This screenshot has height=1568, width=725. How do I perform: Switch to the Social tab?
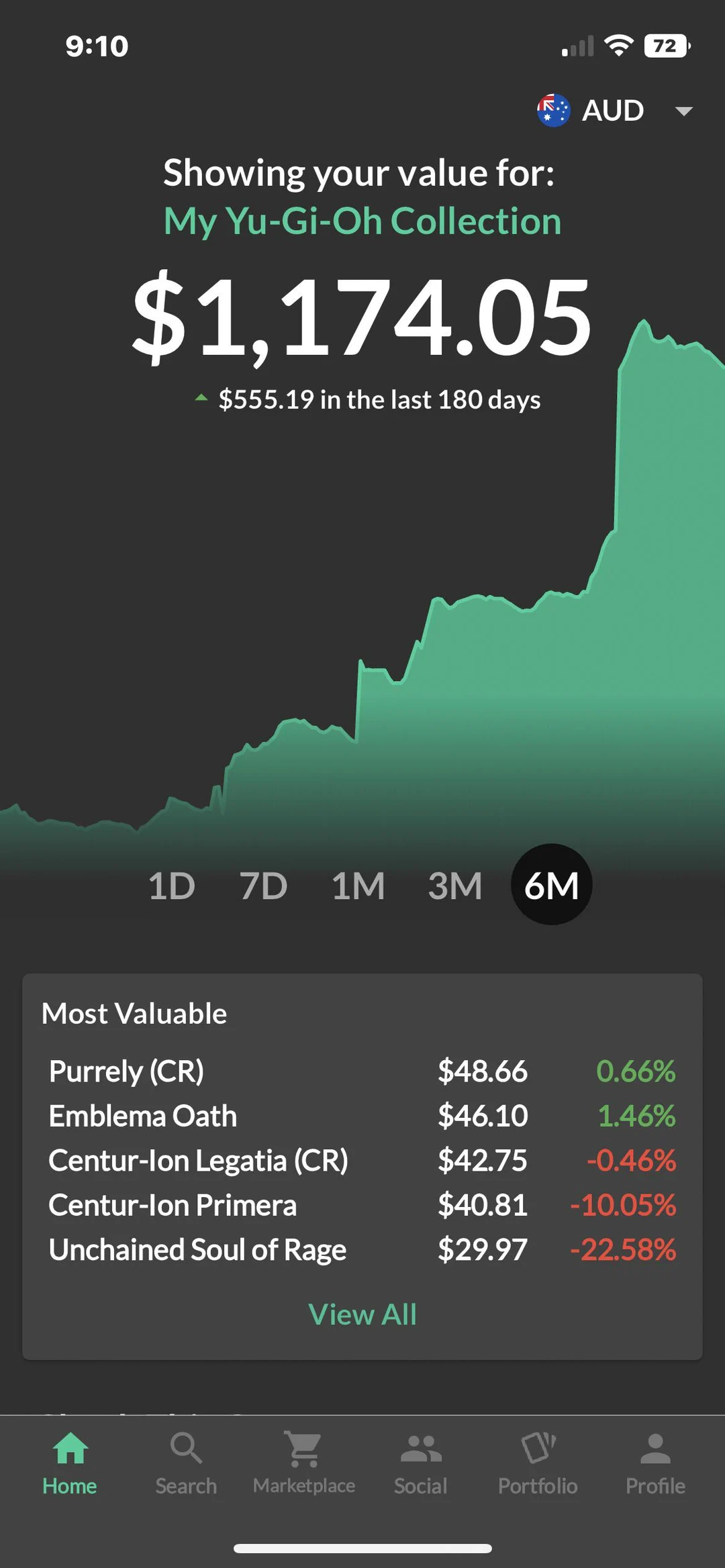click(x=421, y=1464)
